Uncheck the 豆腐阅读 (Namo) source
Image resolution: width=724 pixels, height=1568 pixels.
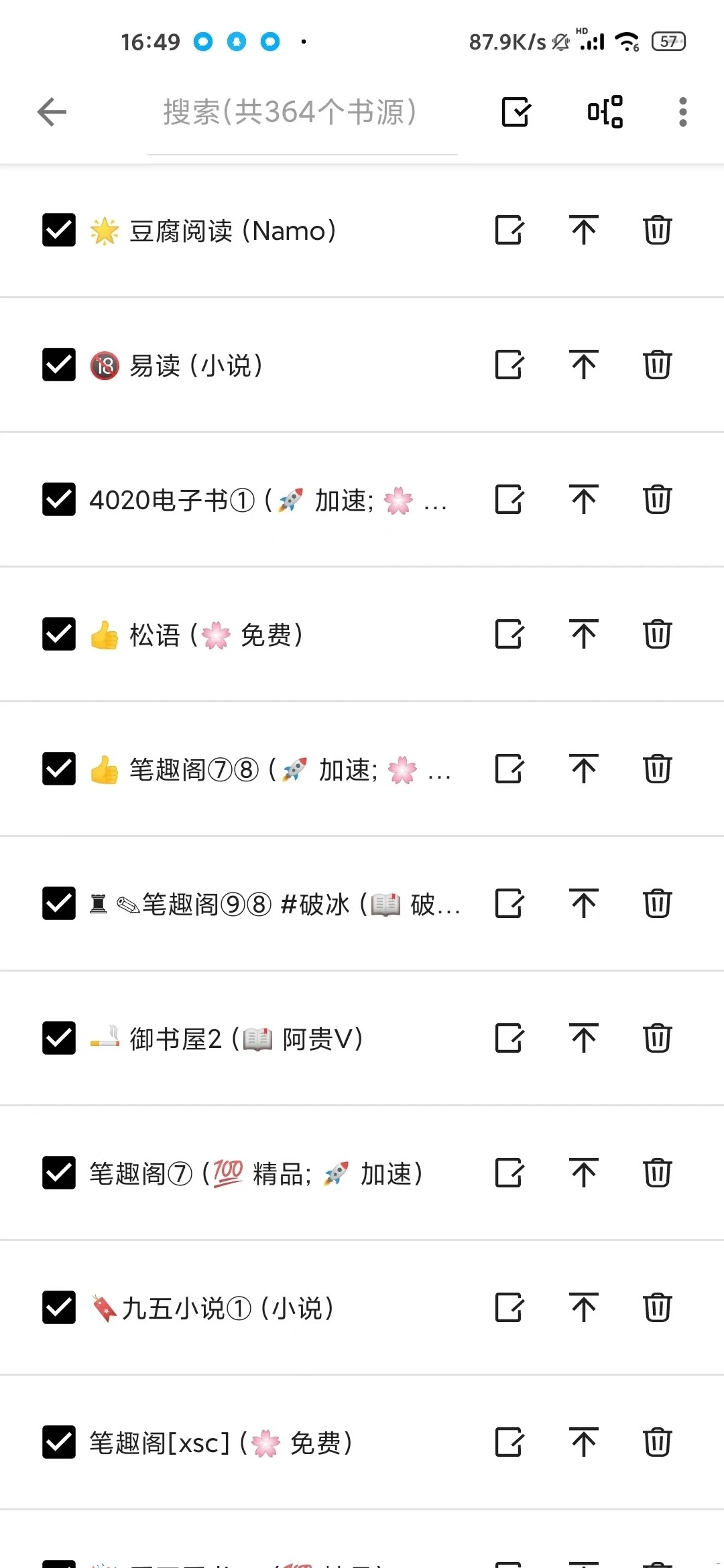59,231
